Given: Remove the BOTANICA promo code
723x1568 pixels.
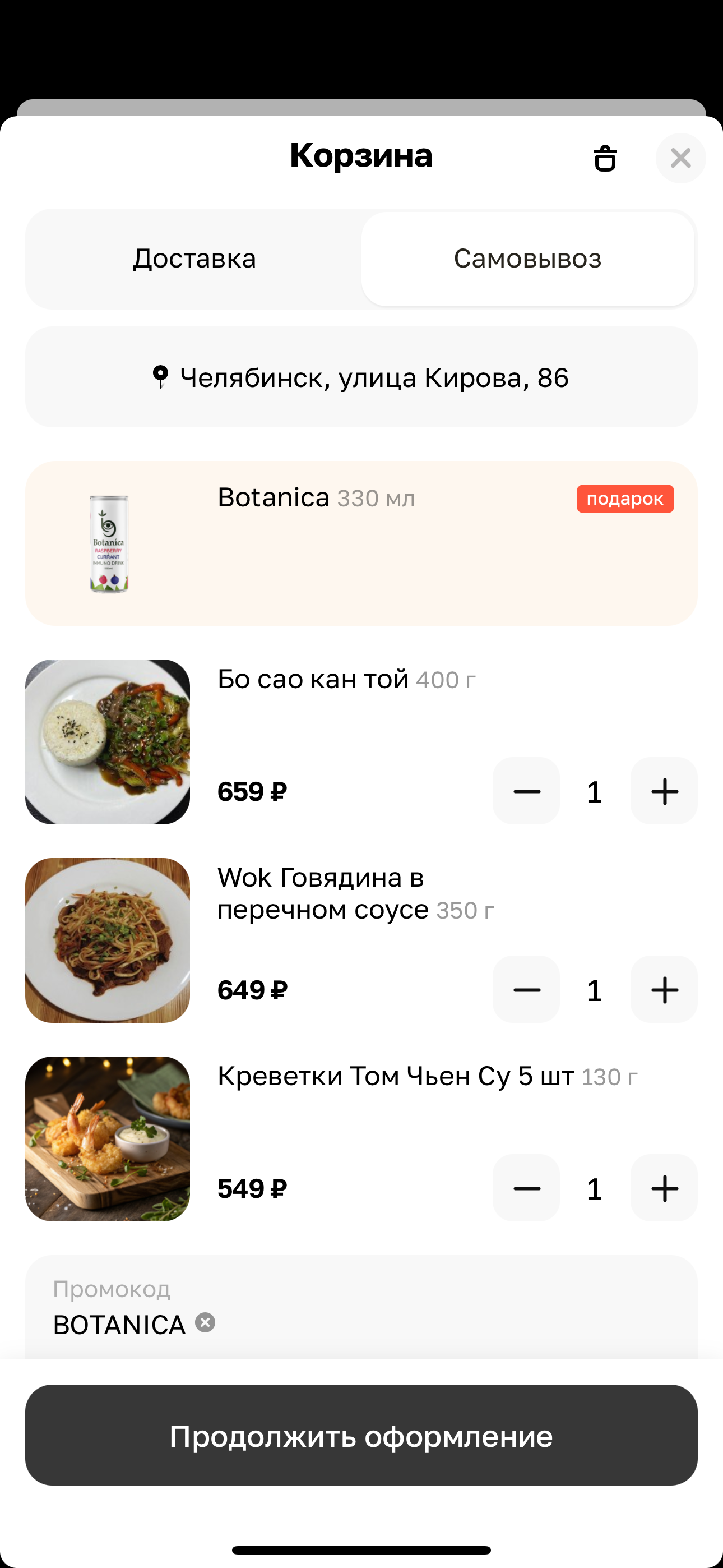Looking at the screenshot, I should pos(205,1323).
